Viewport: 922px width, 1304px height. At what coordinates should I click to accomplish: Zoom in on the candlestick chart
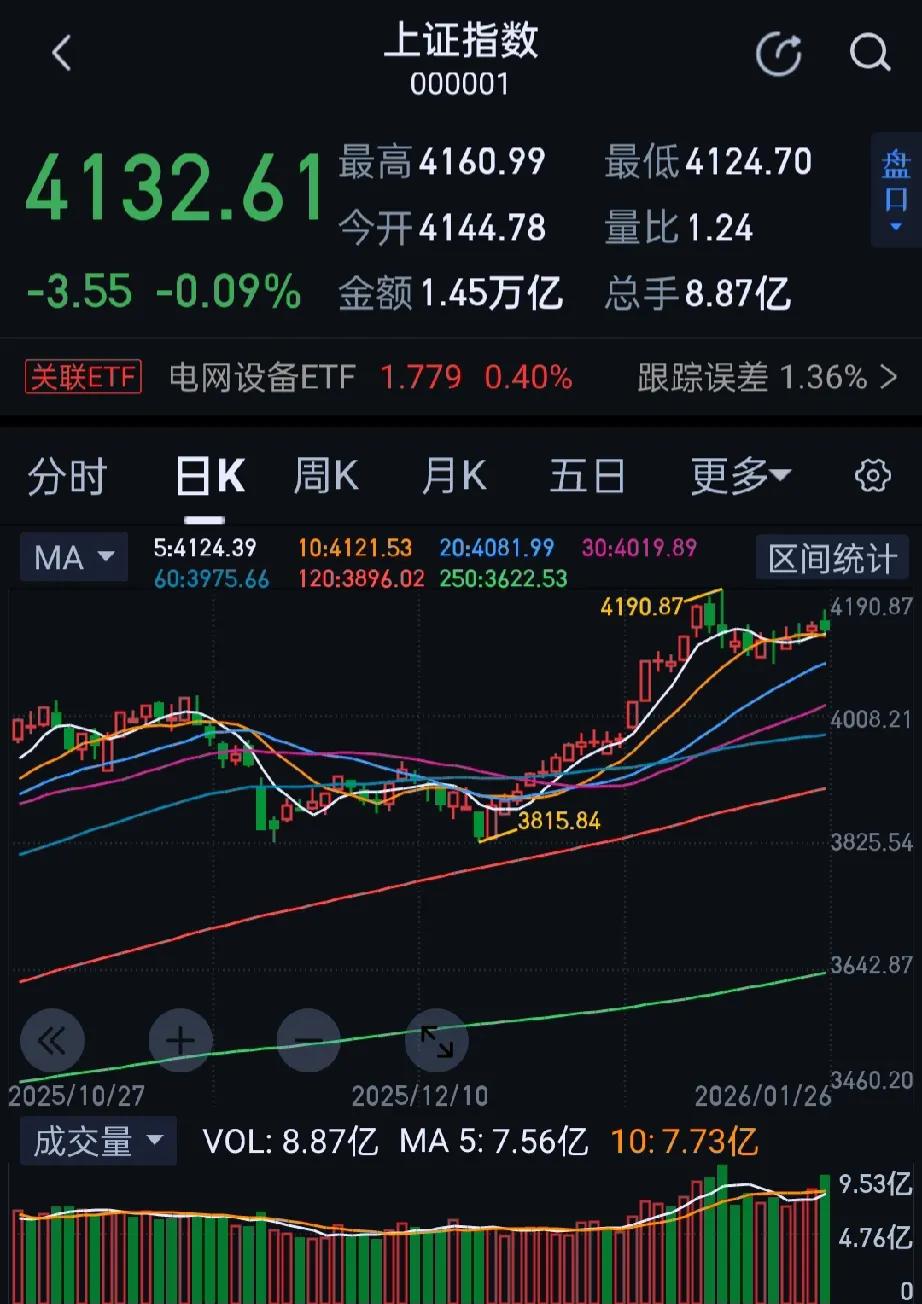click(x=181, y=1040)
